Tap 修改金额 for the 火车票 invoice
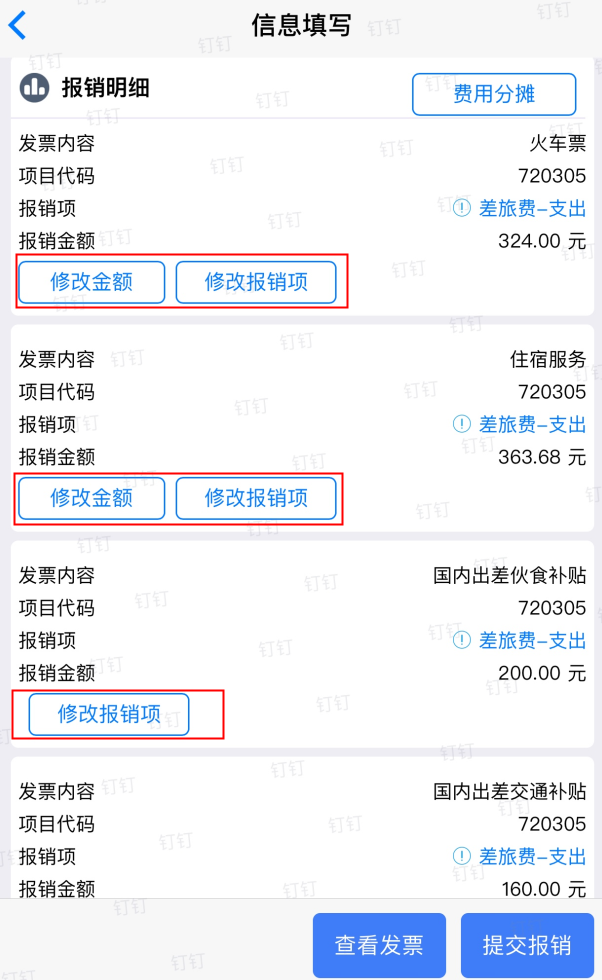Screen dimensions: 602x980 pyautogui.click(x=92, y=282)
